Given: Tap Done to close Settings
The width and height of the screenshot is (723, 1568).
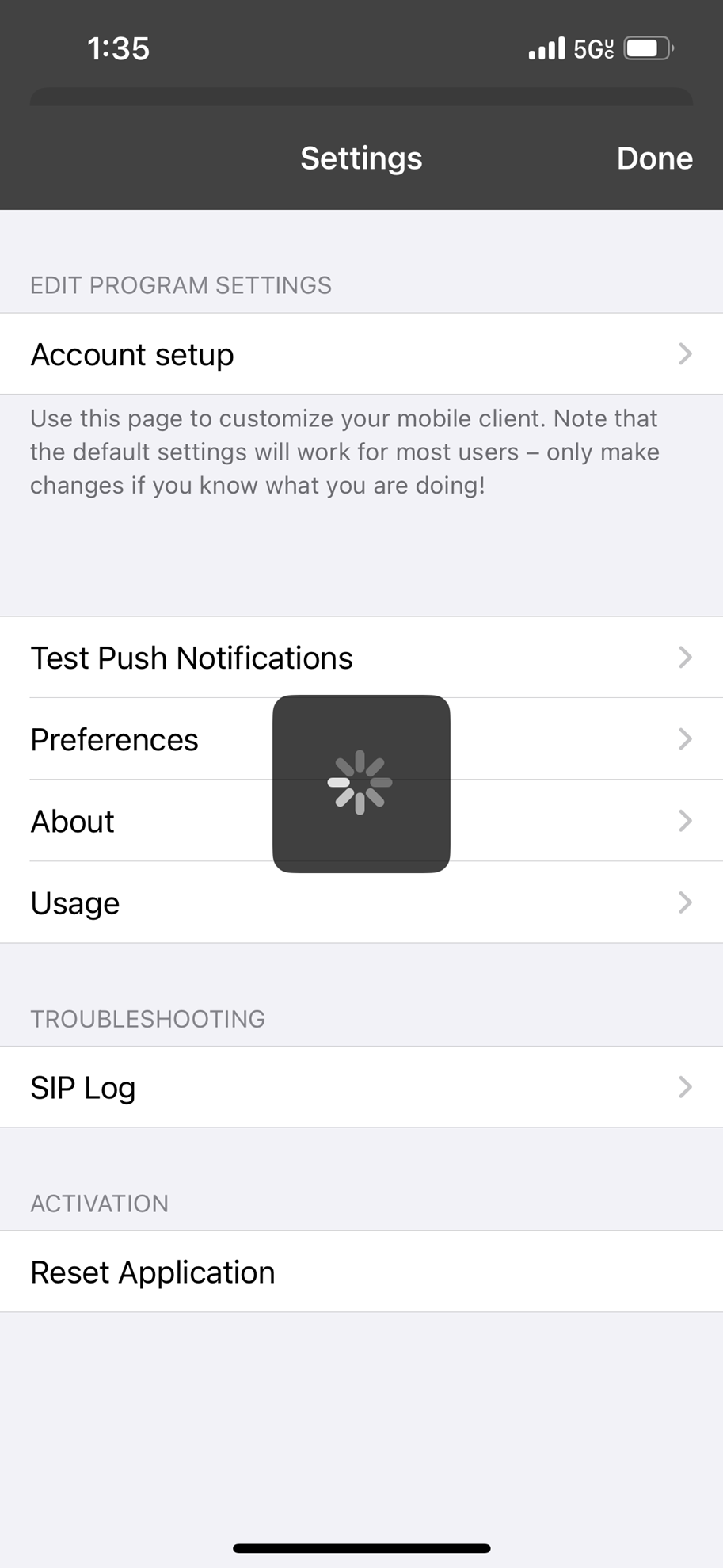Looking at the screenshot, I should coord(654,158).
